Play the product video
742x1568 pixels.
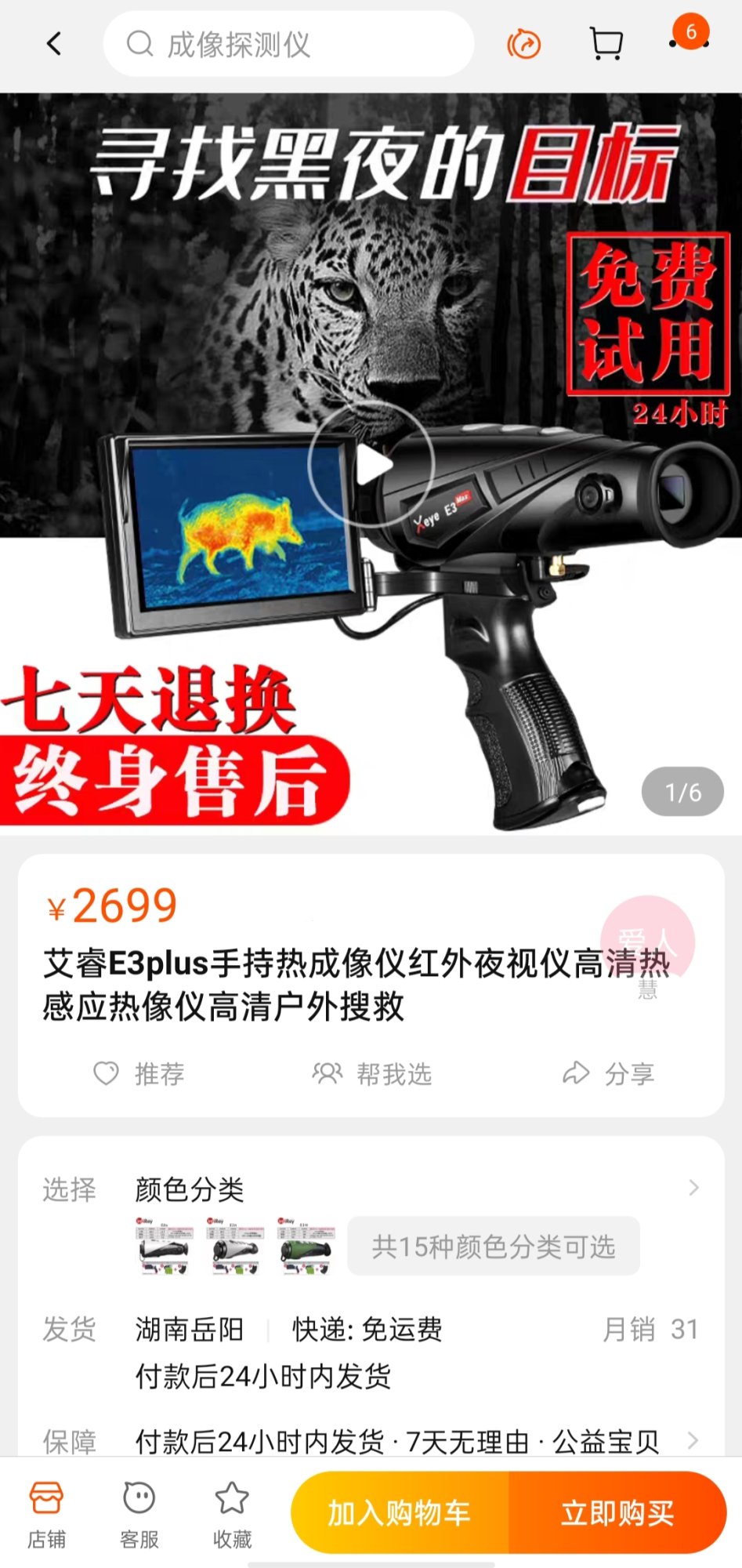point(371,466)
